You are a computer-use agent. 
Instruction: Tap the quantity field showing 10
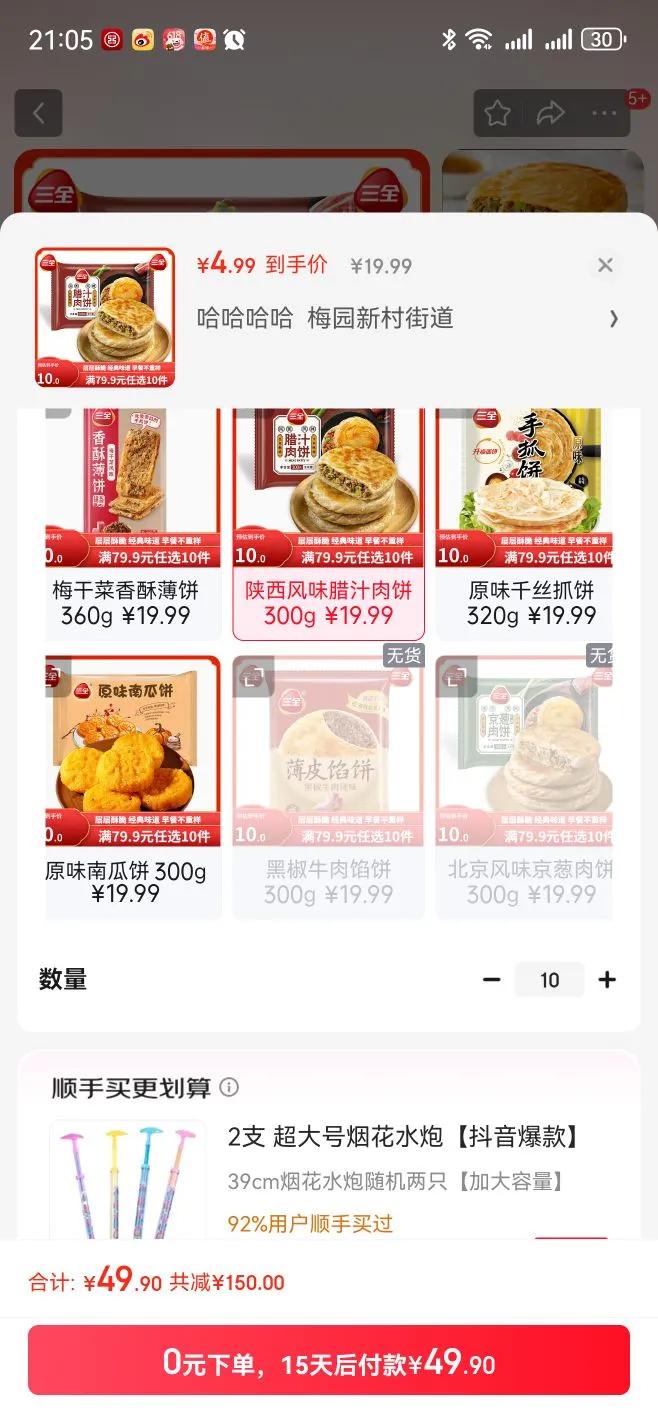[549, 980]
